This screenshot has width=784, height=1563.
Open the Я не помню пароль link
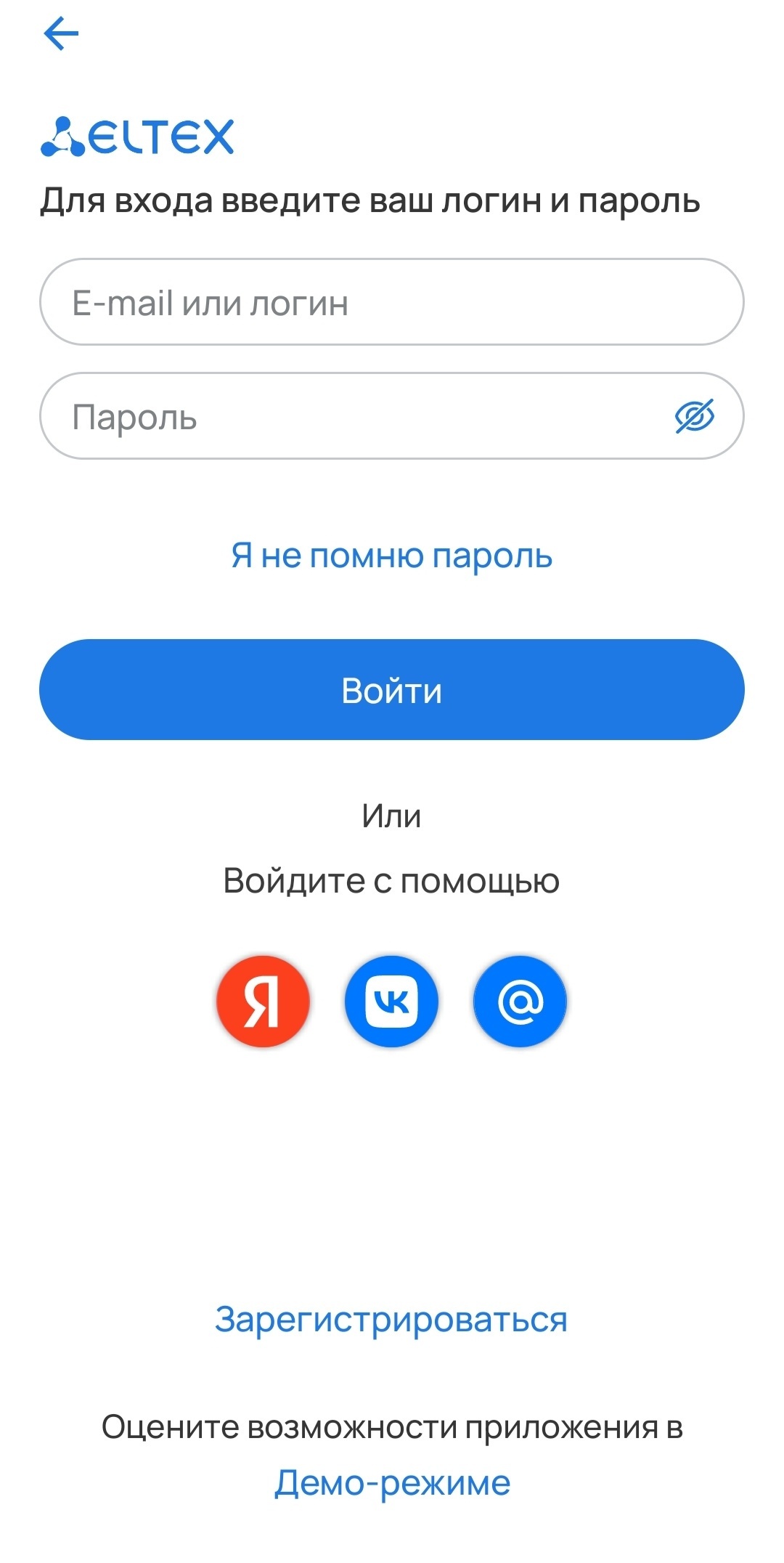tap(391, 556)
